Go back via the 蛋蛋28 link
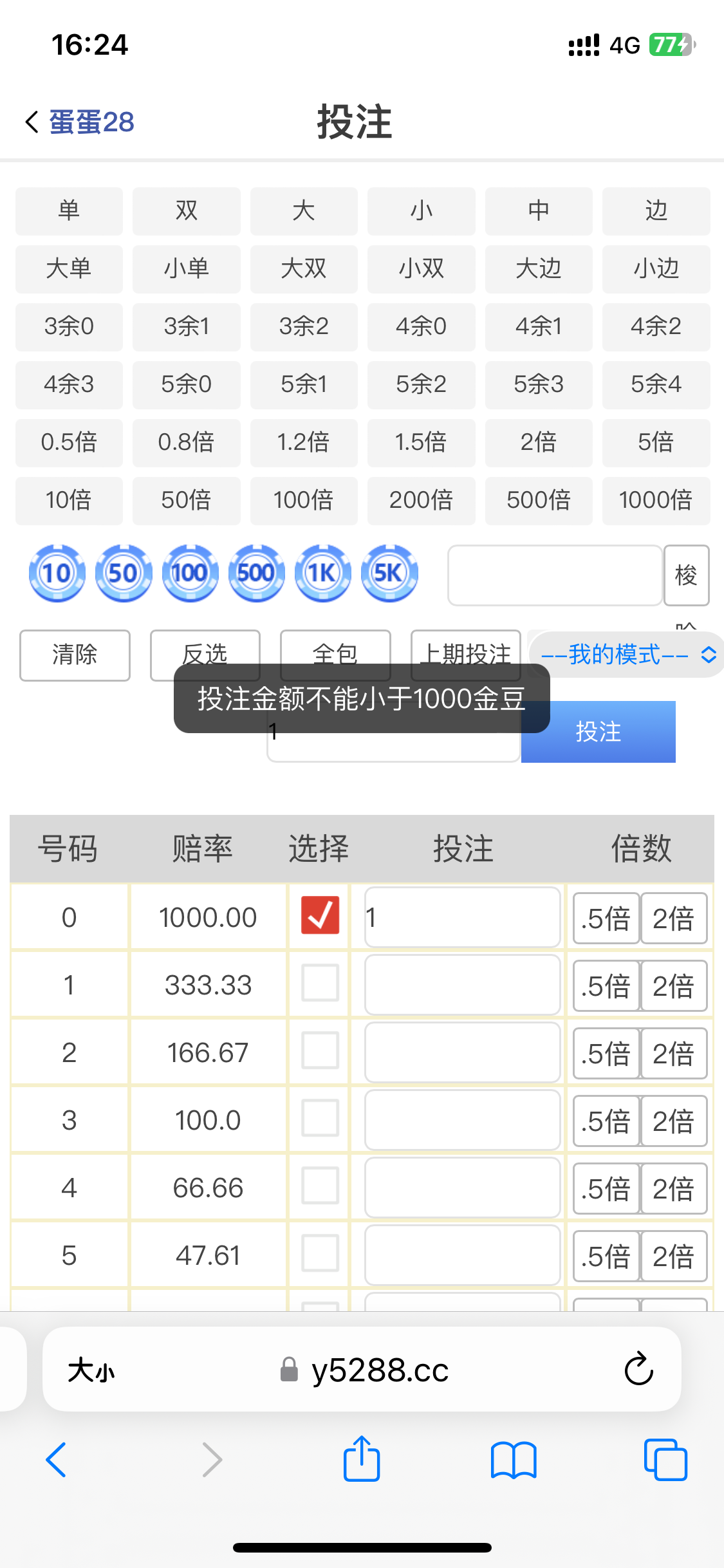The image size is (724, 1568). (91, 122)
